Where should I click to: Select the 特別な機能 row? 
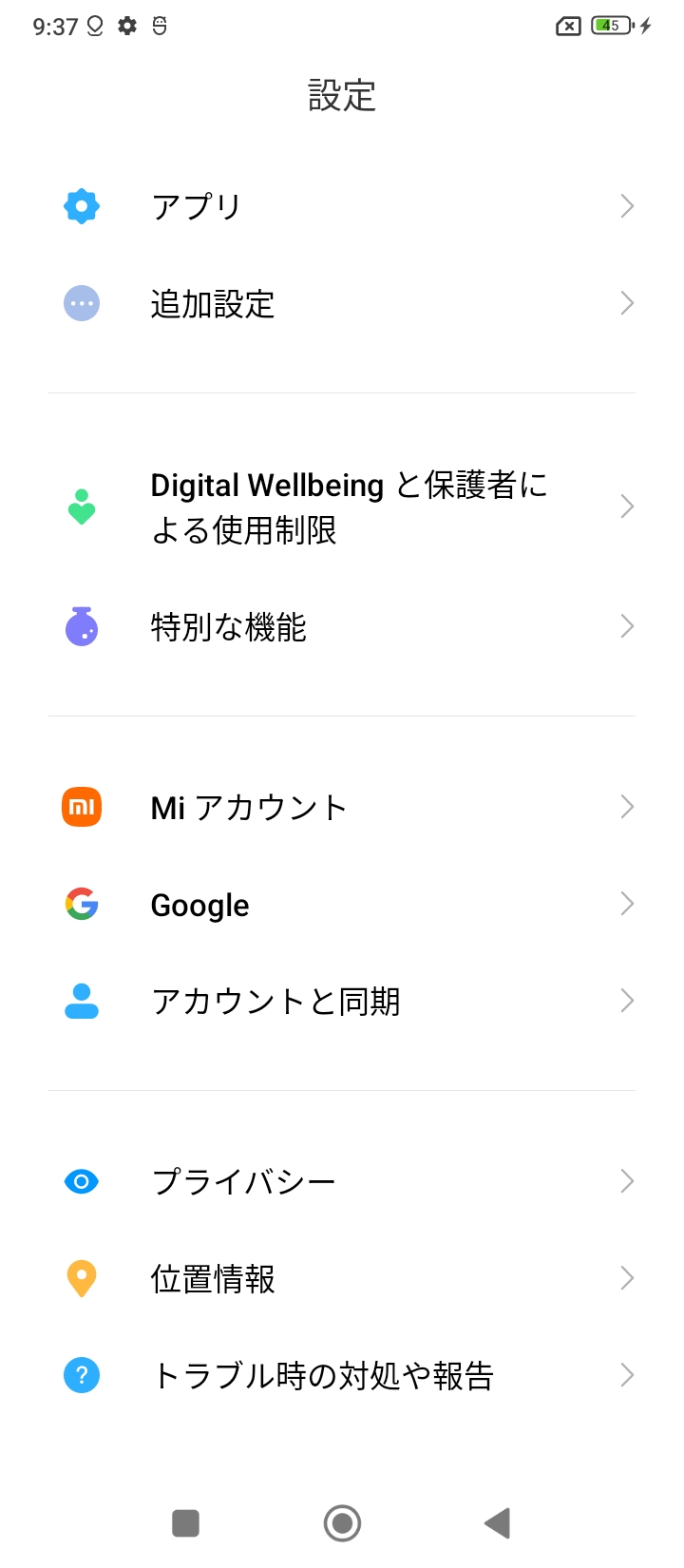point(342,627)
